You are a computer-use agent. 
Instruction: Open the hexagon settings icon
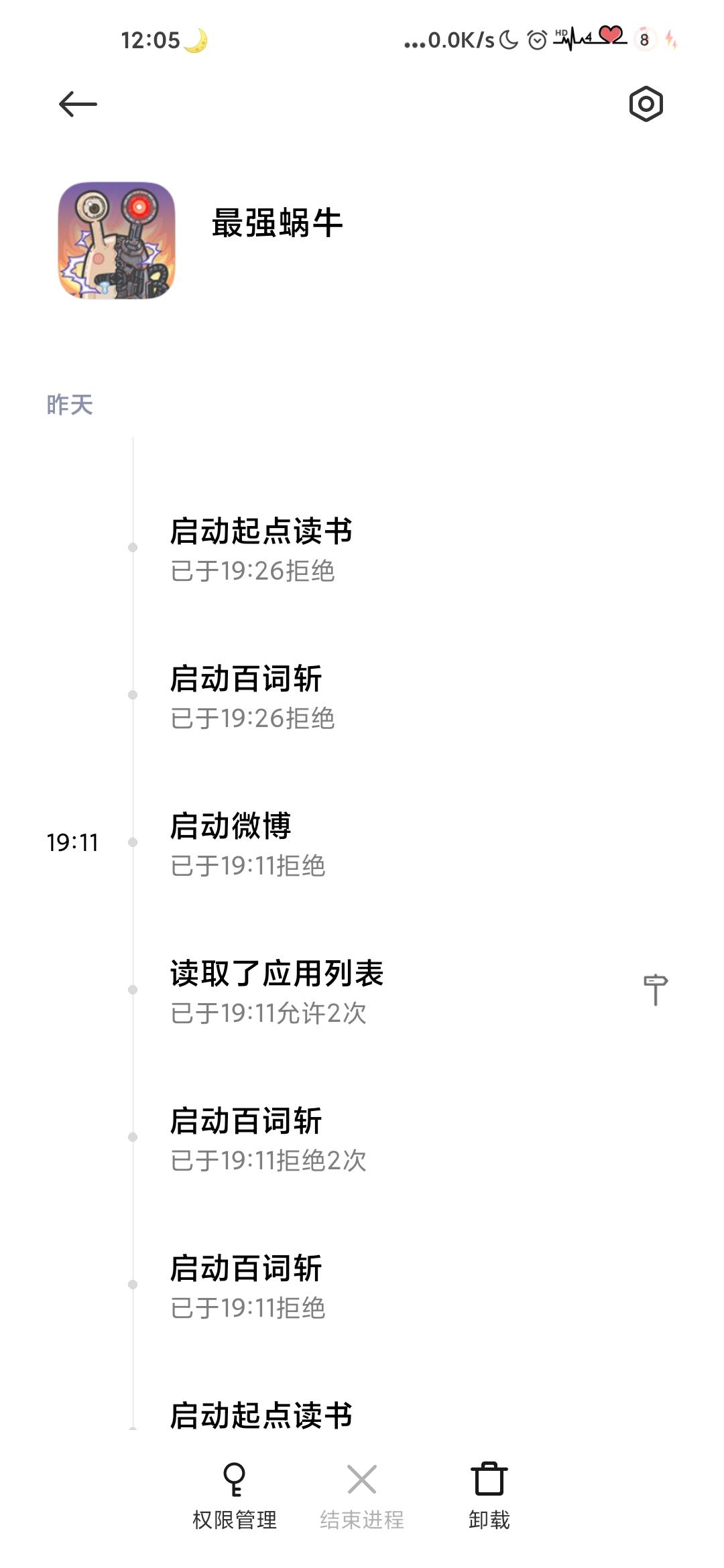pos(646,105)
